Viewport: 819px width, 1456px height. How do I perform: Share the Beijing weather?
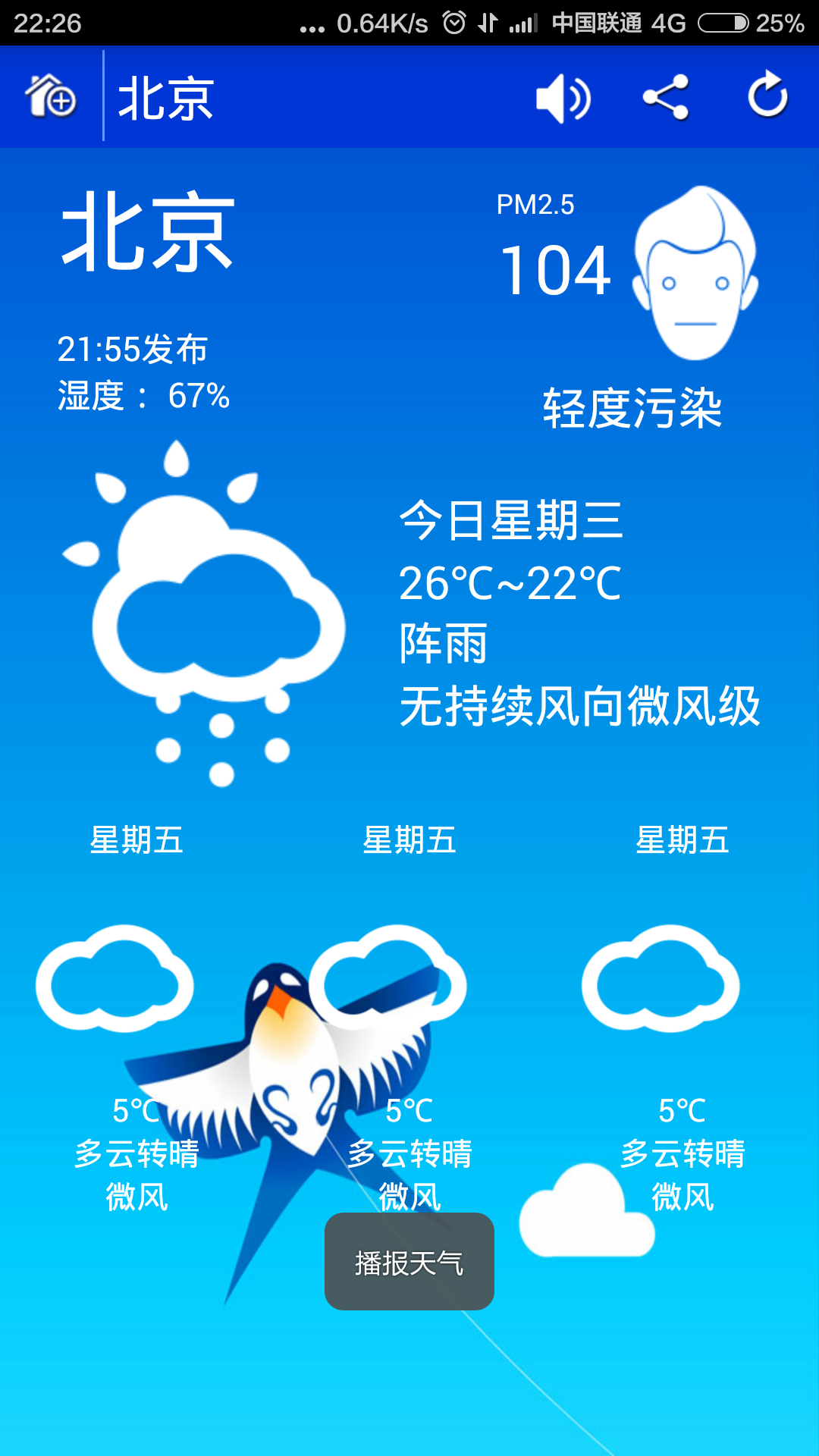coord(666,97)
